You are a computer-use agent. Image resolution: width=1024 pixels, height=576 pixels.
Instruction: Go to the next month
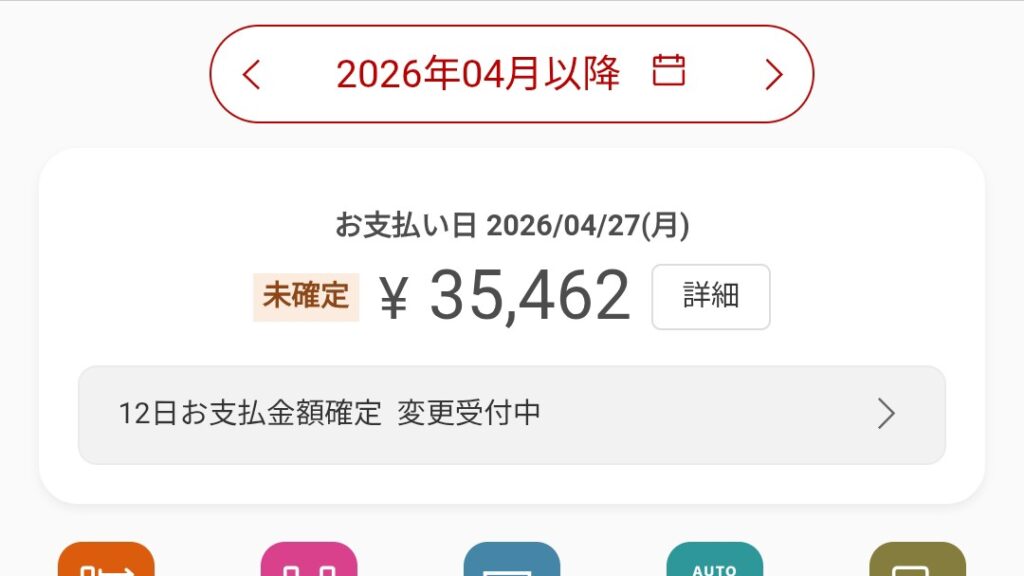773,74
